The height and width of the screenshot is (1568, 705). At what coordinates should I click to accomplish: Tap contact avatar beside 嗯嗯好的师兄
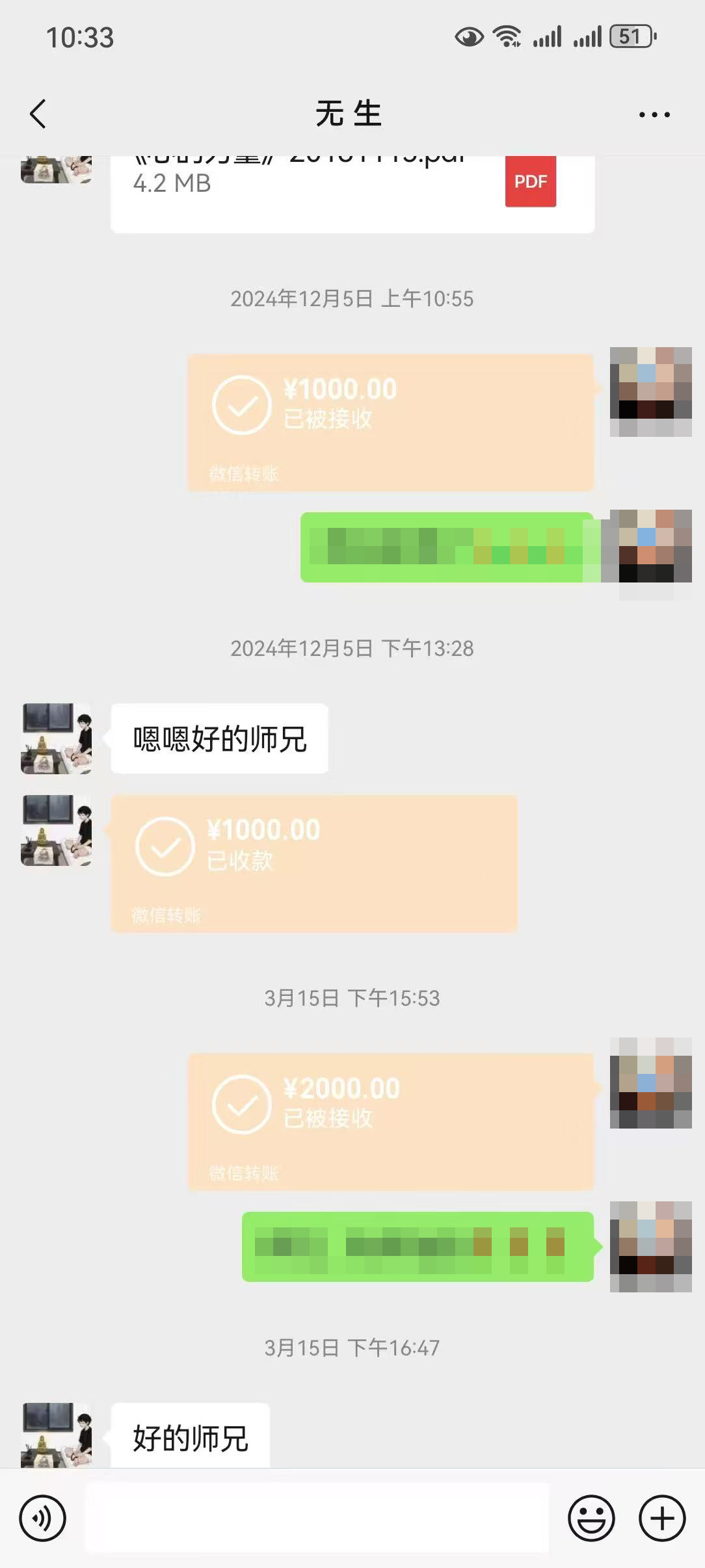click(x=57, y=738)
